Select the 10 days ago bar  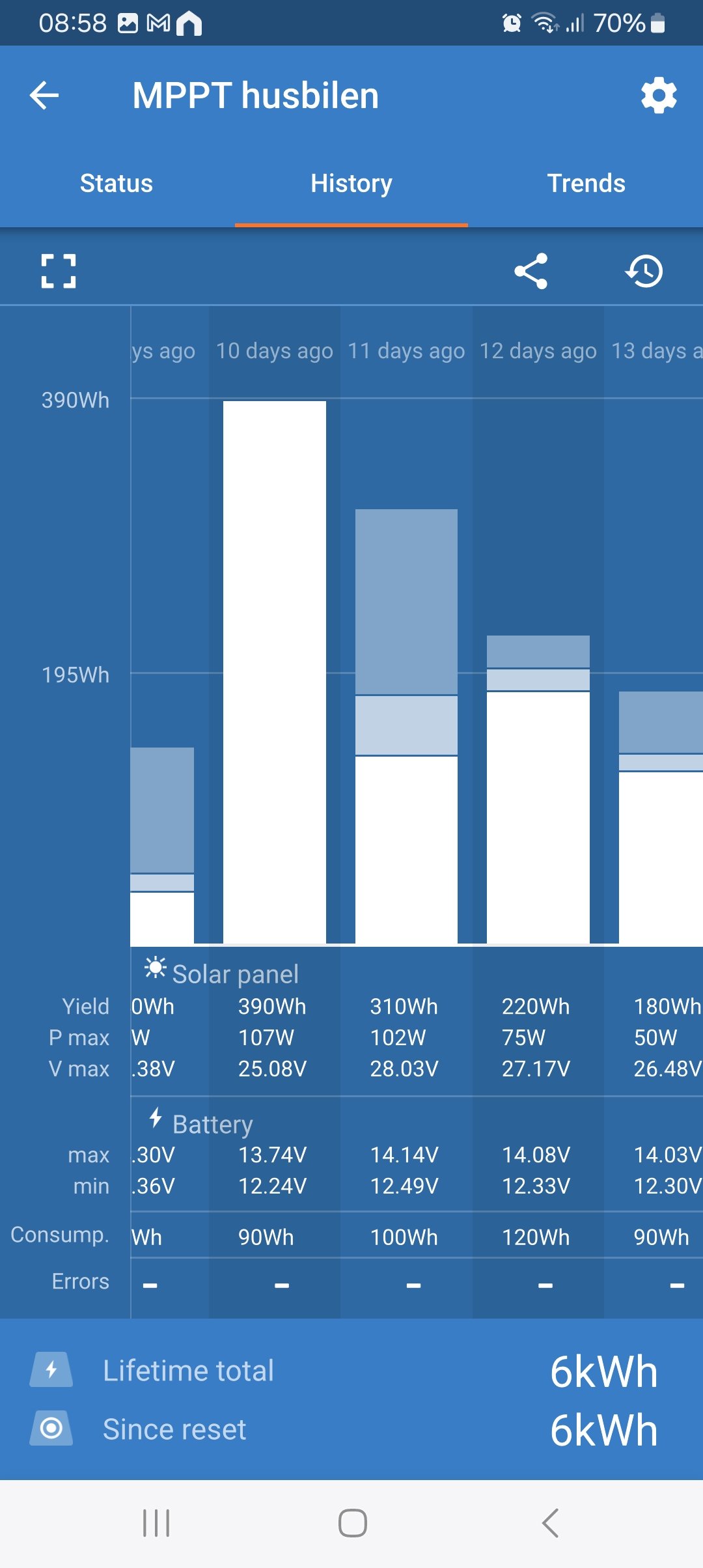tap(275, 672)
